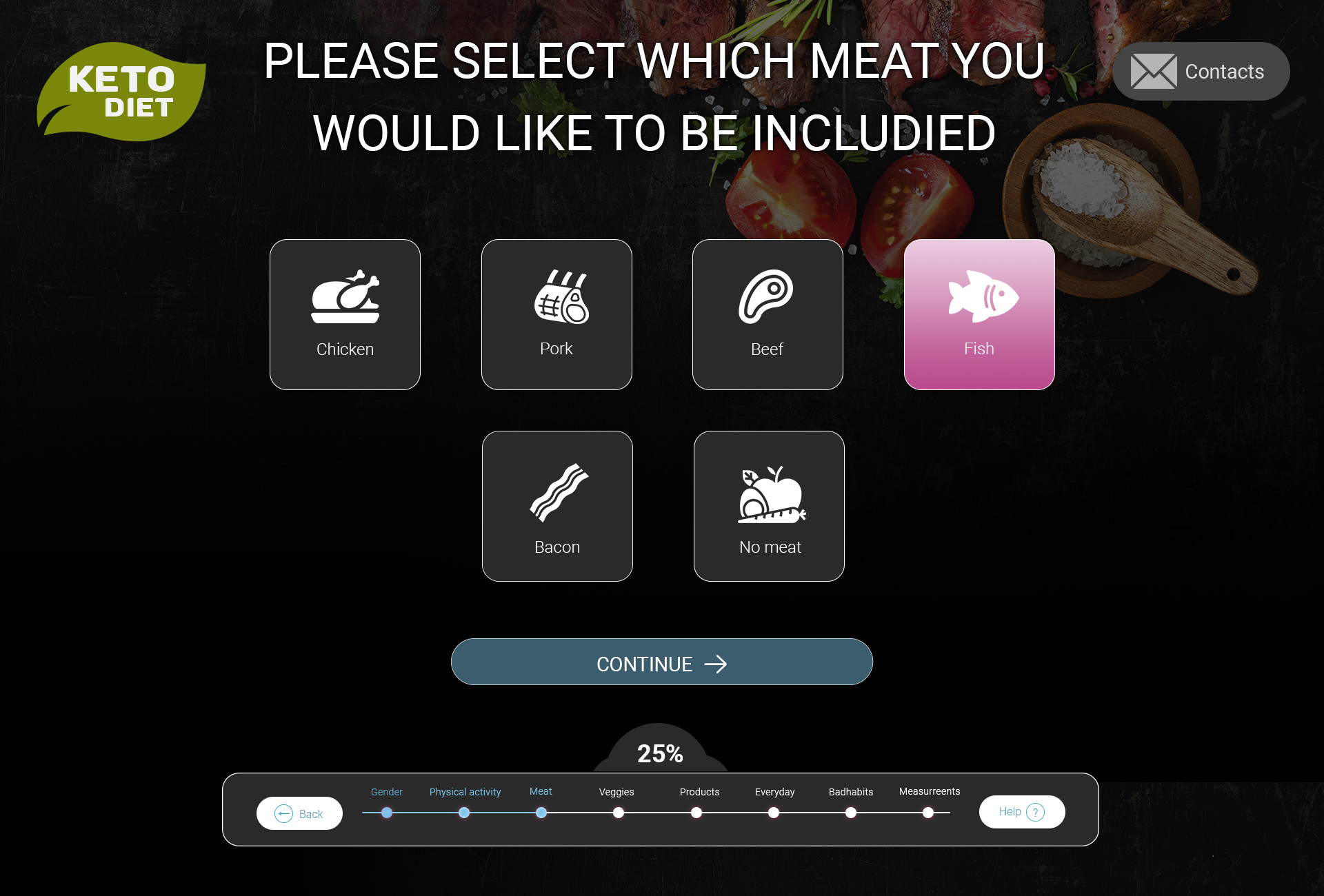This screenshot has height=896, width=1324.
Task: Jump to the Products step
Action: point(696,813)
